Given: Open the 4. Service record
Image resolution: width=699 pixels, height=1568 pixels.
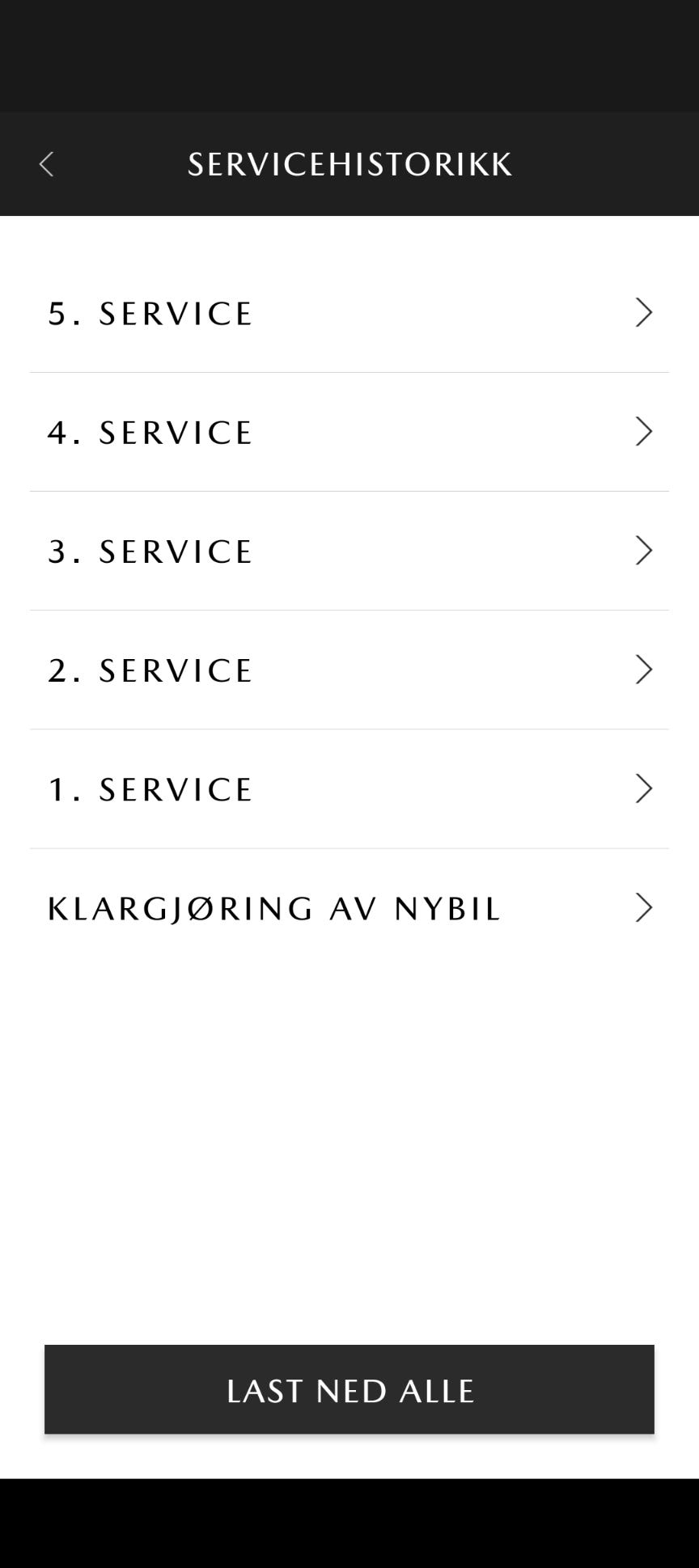Looking at the screenshot, I should click(x=349, y=432).
